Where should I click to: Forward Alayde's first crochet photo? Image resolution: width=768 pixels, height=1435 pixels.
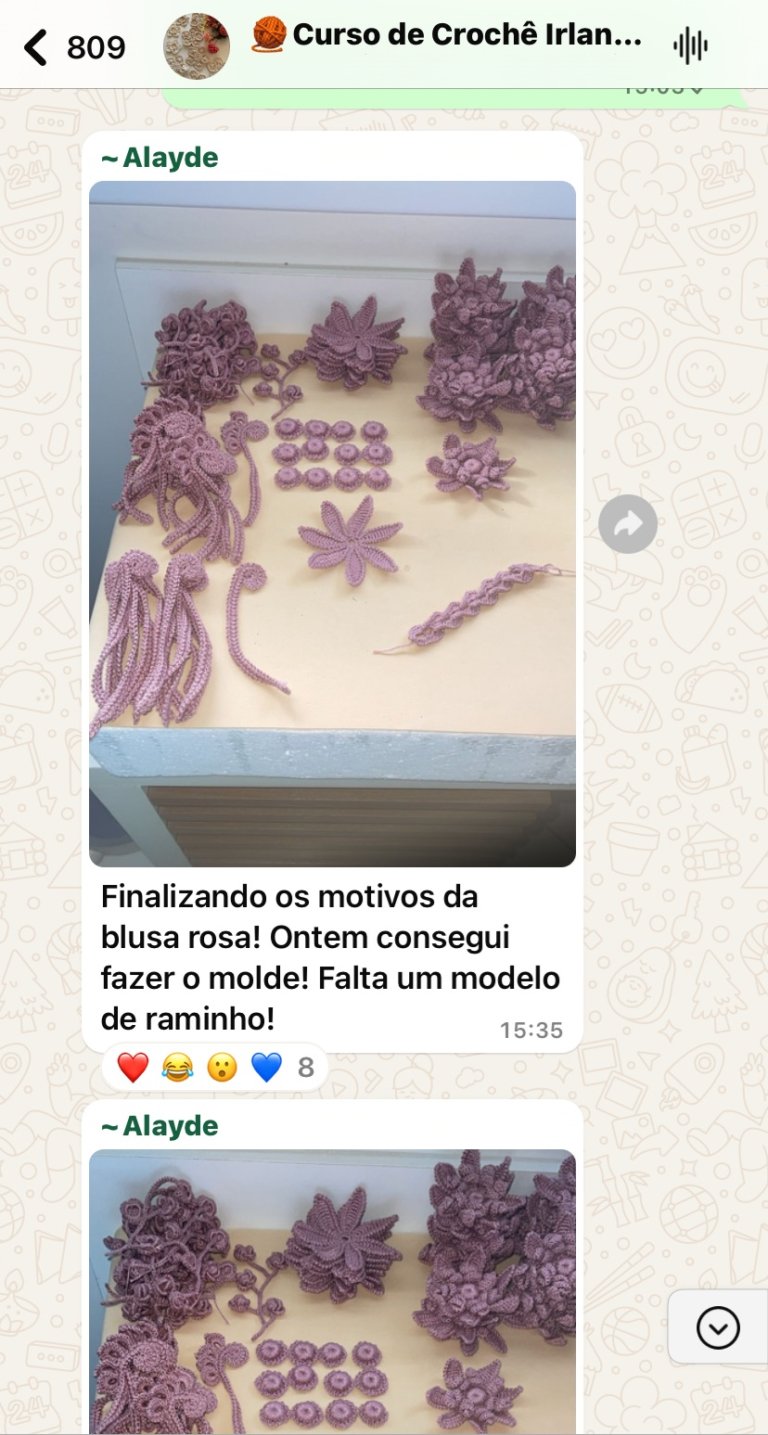(x=628, y=524)
